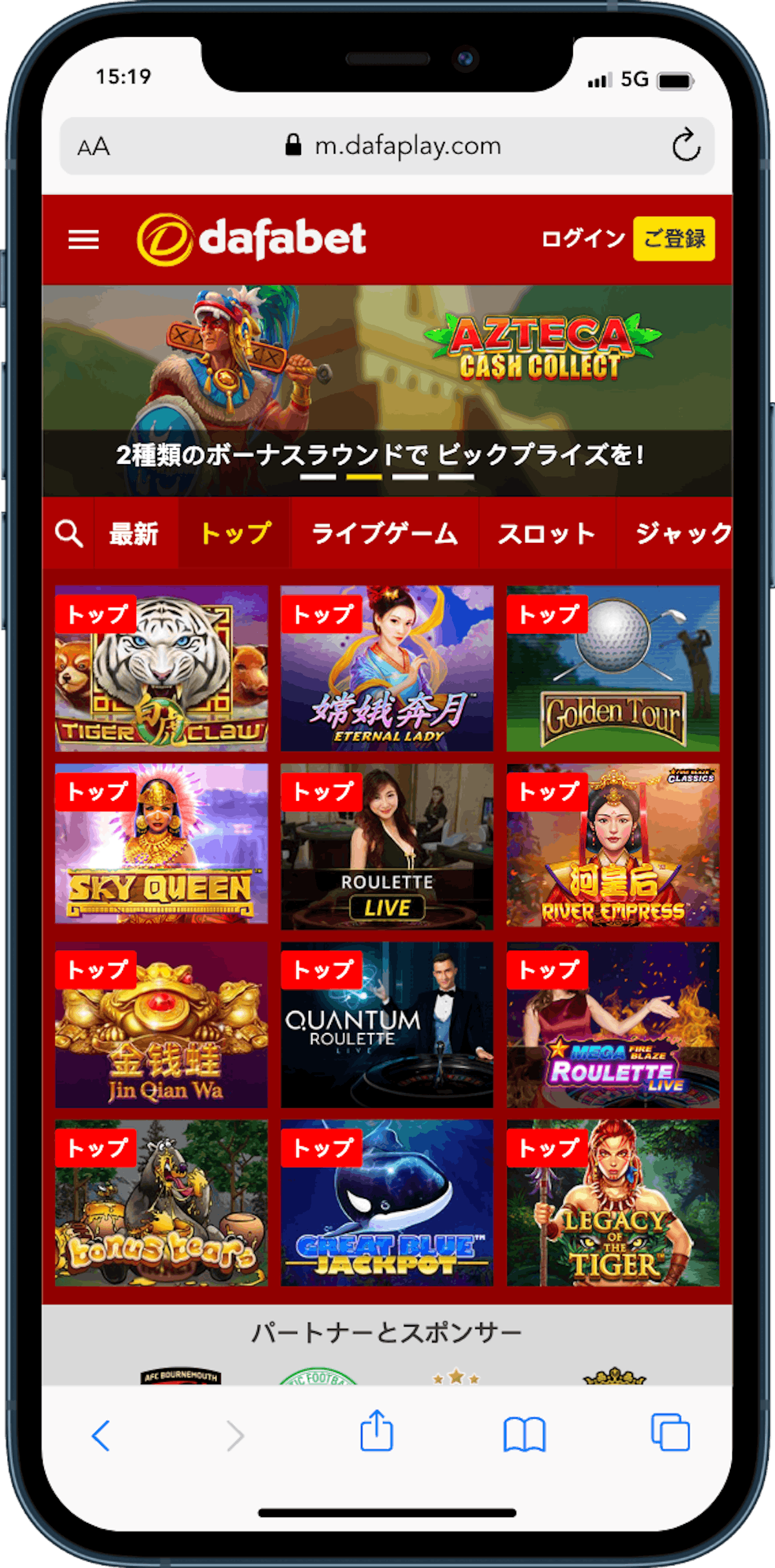The width and height of the screenshot is (775, 1568).
Task: Tap the ログイン login link
Action: pyautogui.click(x=583, y=239)
